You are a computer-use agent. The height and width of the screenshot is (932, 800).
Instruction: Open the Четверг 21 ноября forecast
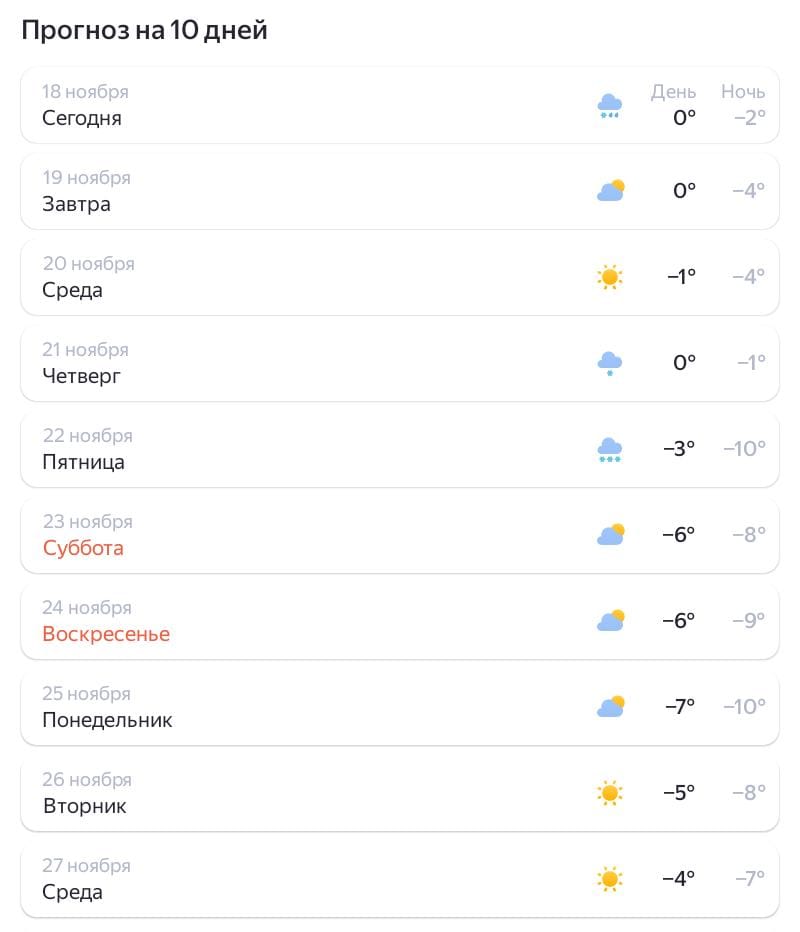(400, 363)
